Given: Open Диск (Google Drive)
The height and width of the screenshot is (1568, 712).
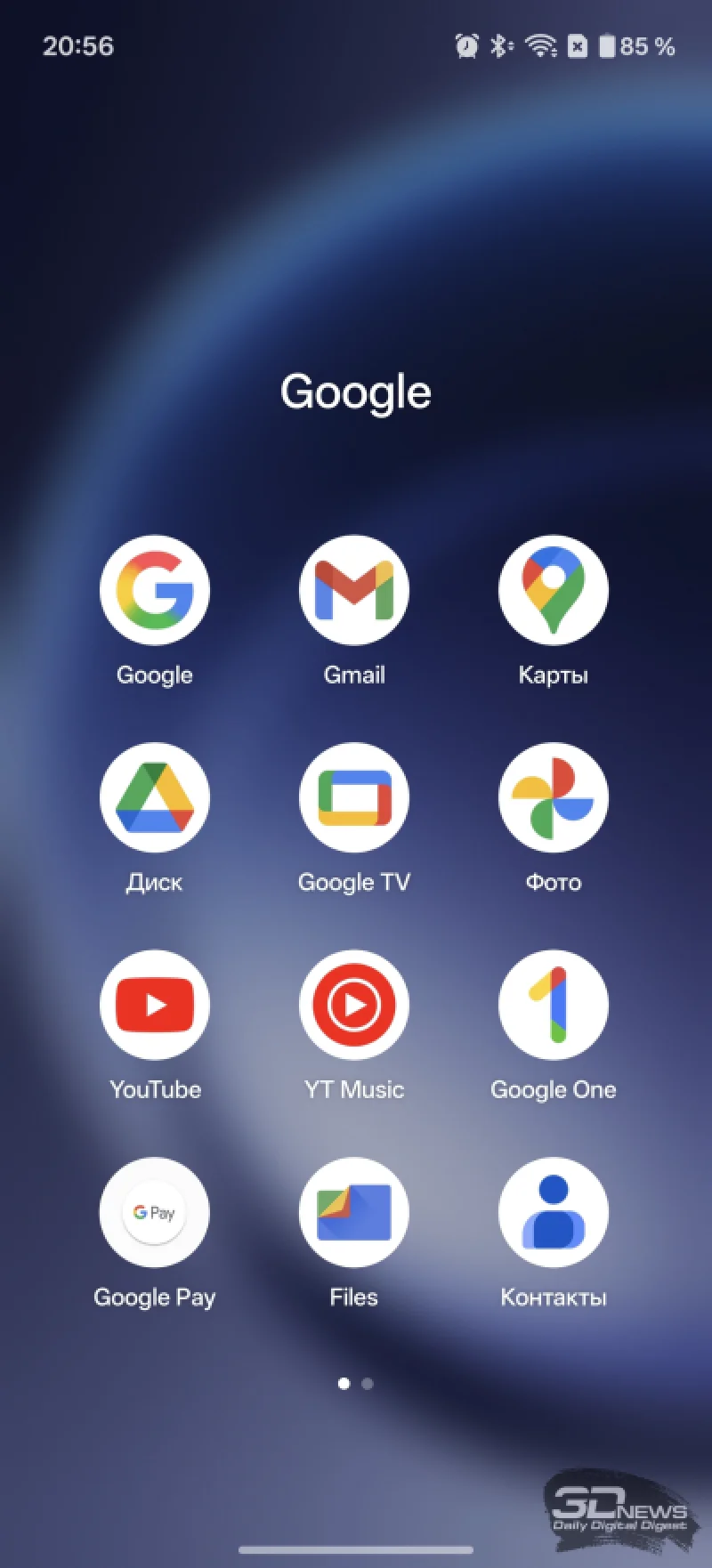Looking at the screenshot, I should pyautogui.click(x=155, y=797).
